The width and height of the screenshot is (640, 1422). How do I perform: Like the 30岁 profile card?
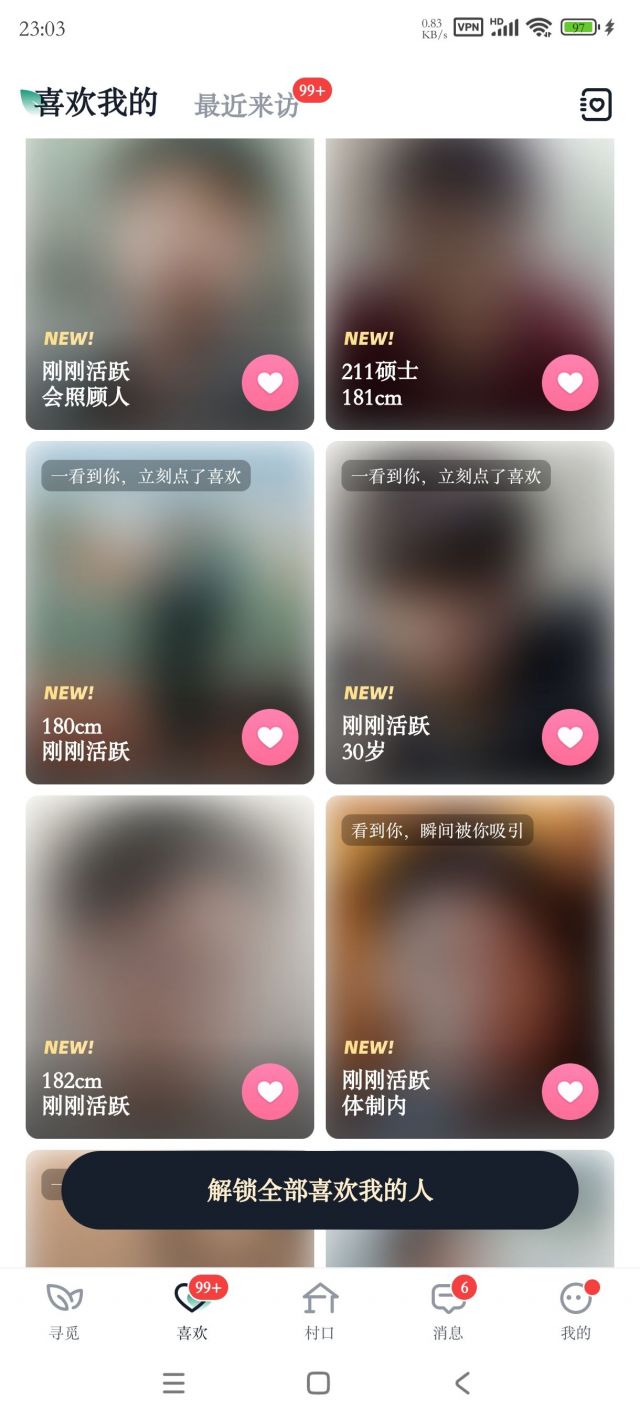(x=570, y=737)
